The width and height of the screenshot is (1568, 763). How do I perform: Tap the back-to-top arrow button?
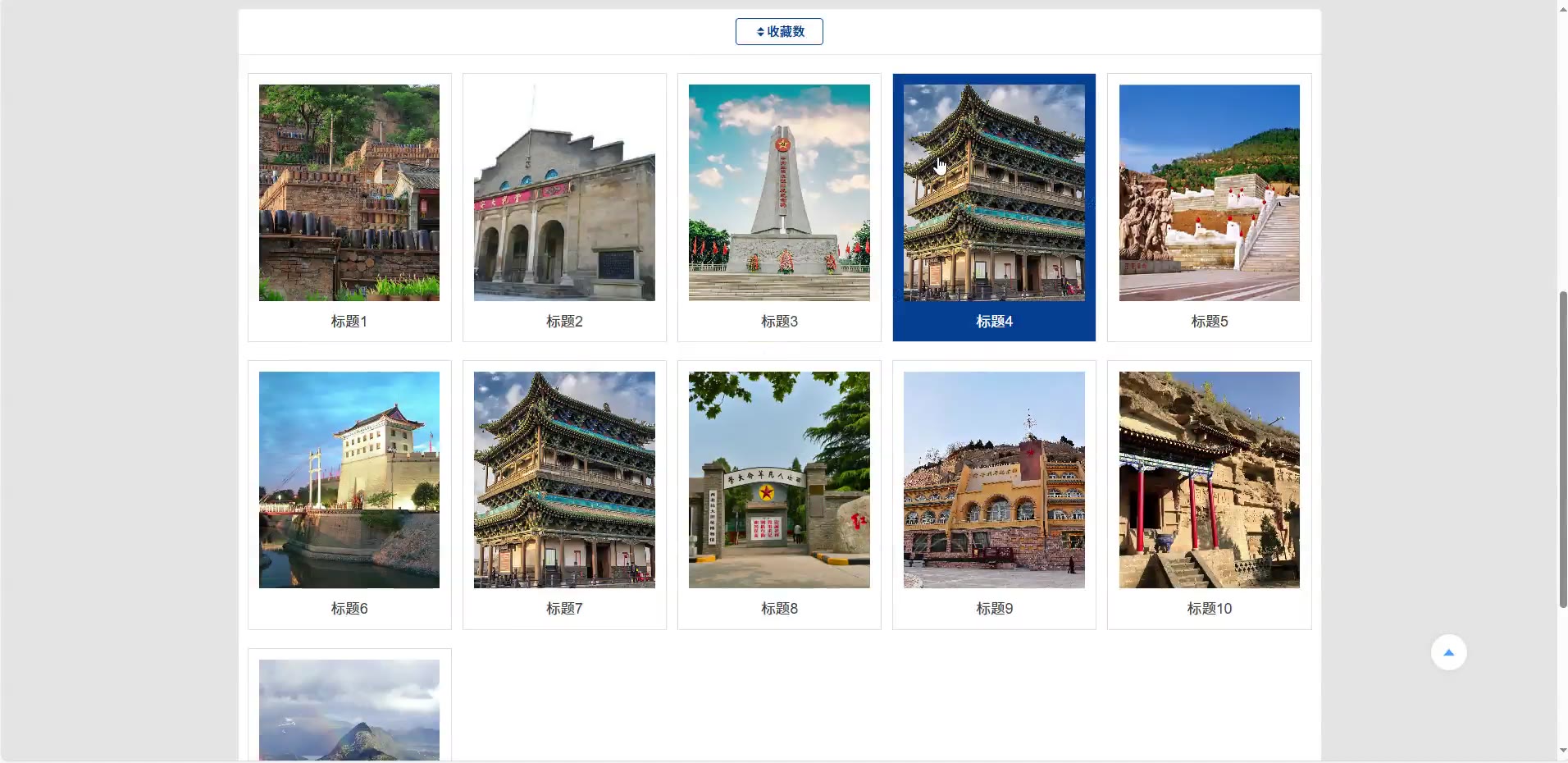point(1448,653)
